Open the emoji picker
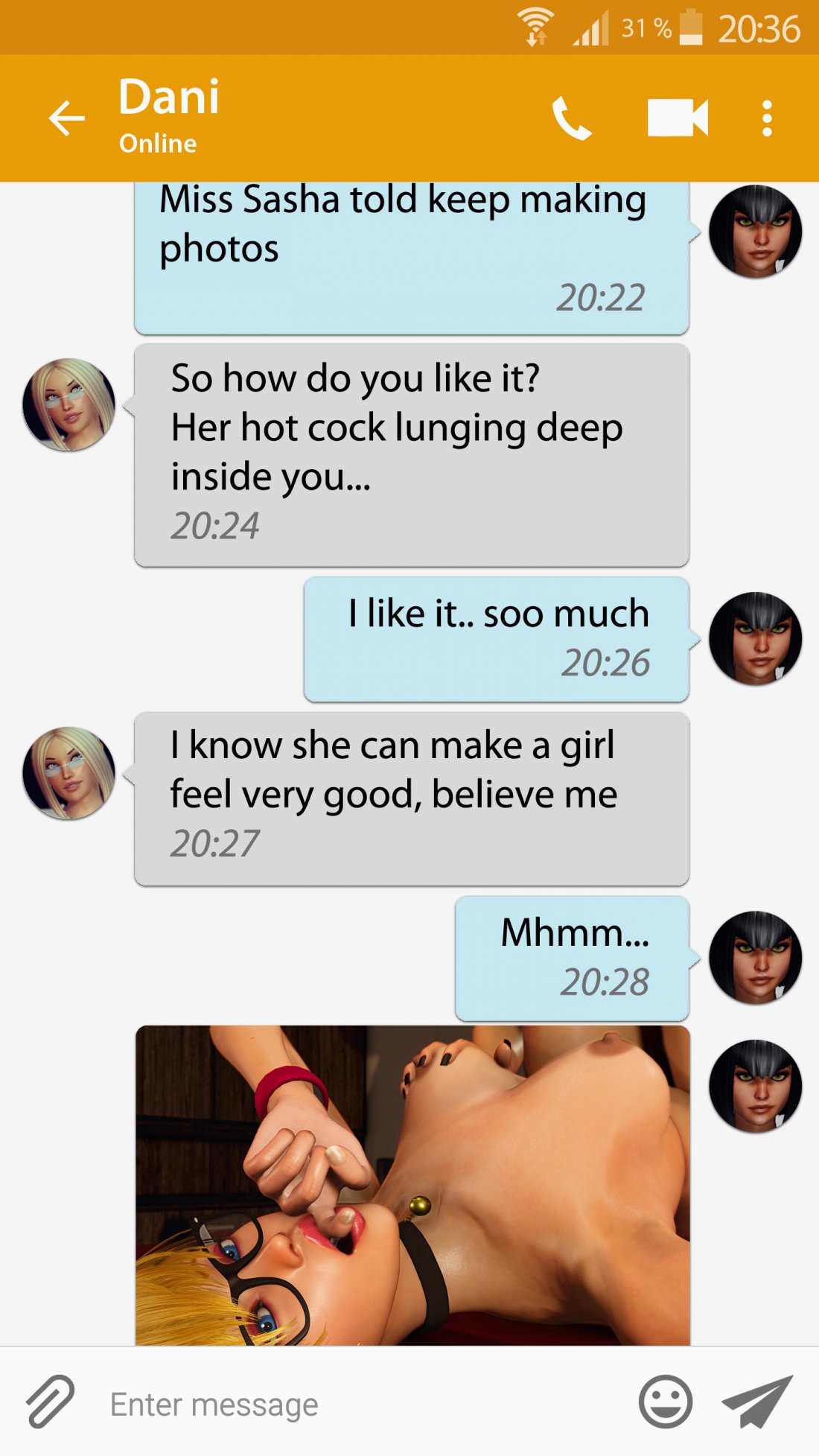 (x=665, y=1402)
